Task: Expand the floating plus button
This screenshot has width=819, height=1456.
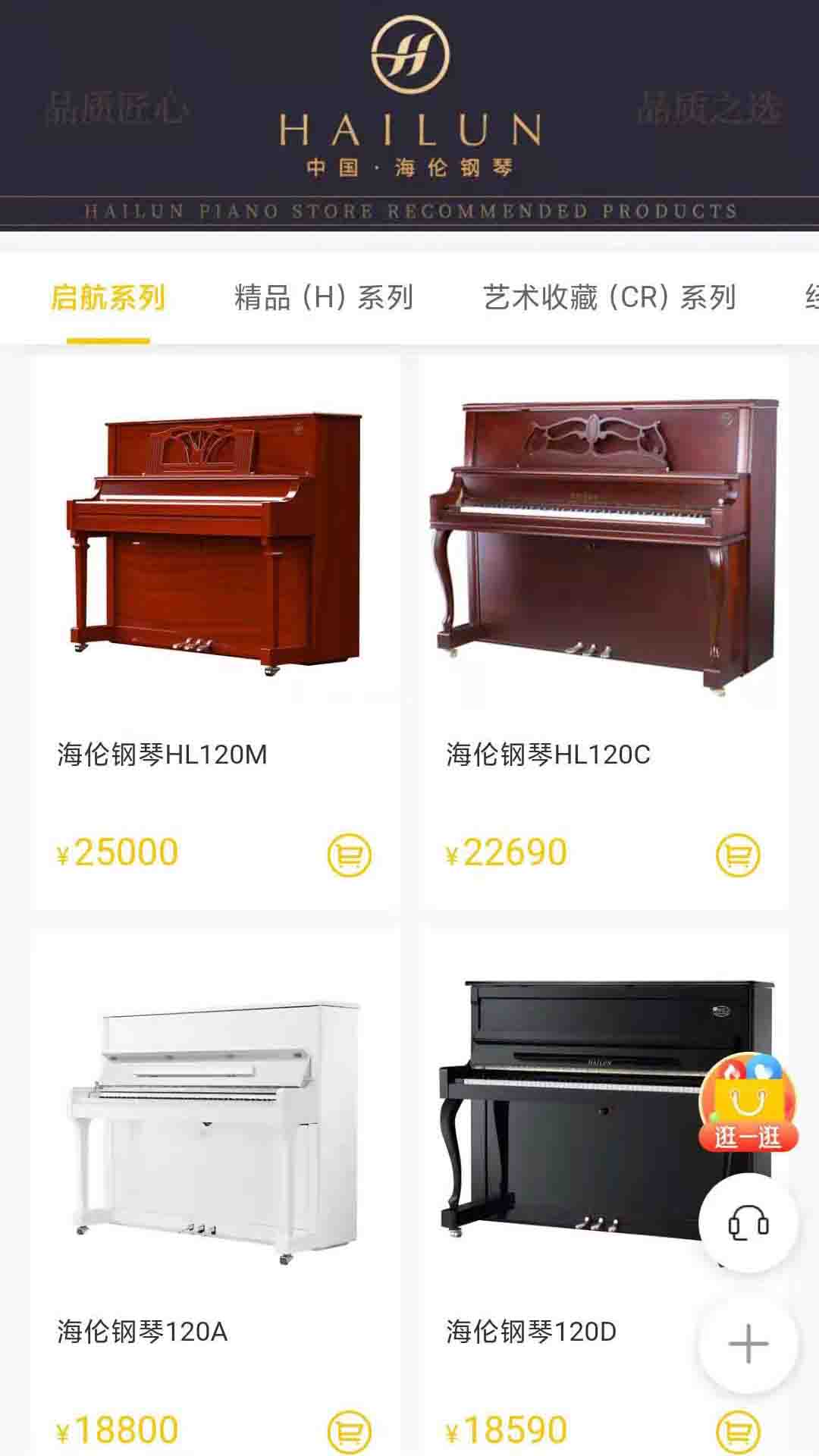Action: (x=748, y=1344)
